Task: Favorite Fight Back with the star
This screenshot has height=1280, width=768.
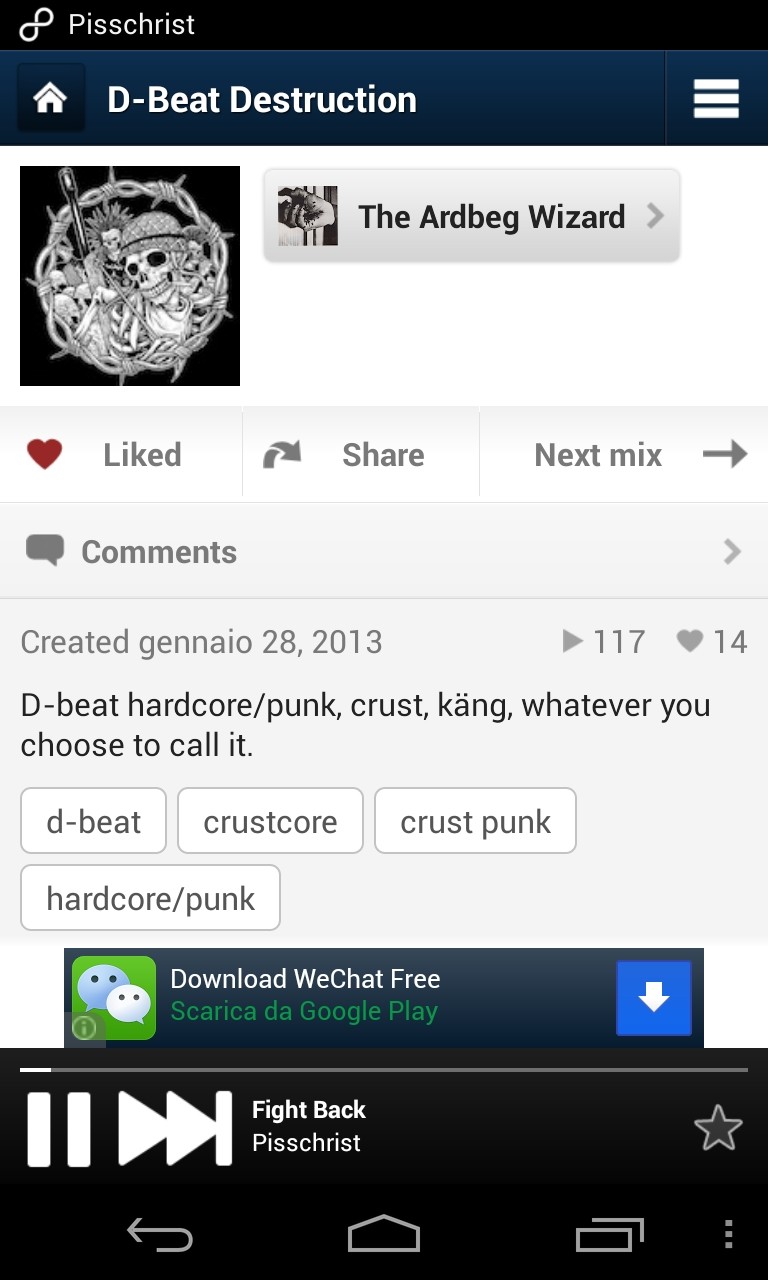Action: point(718,1129)
